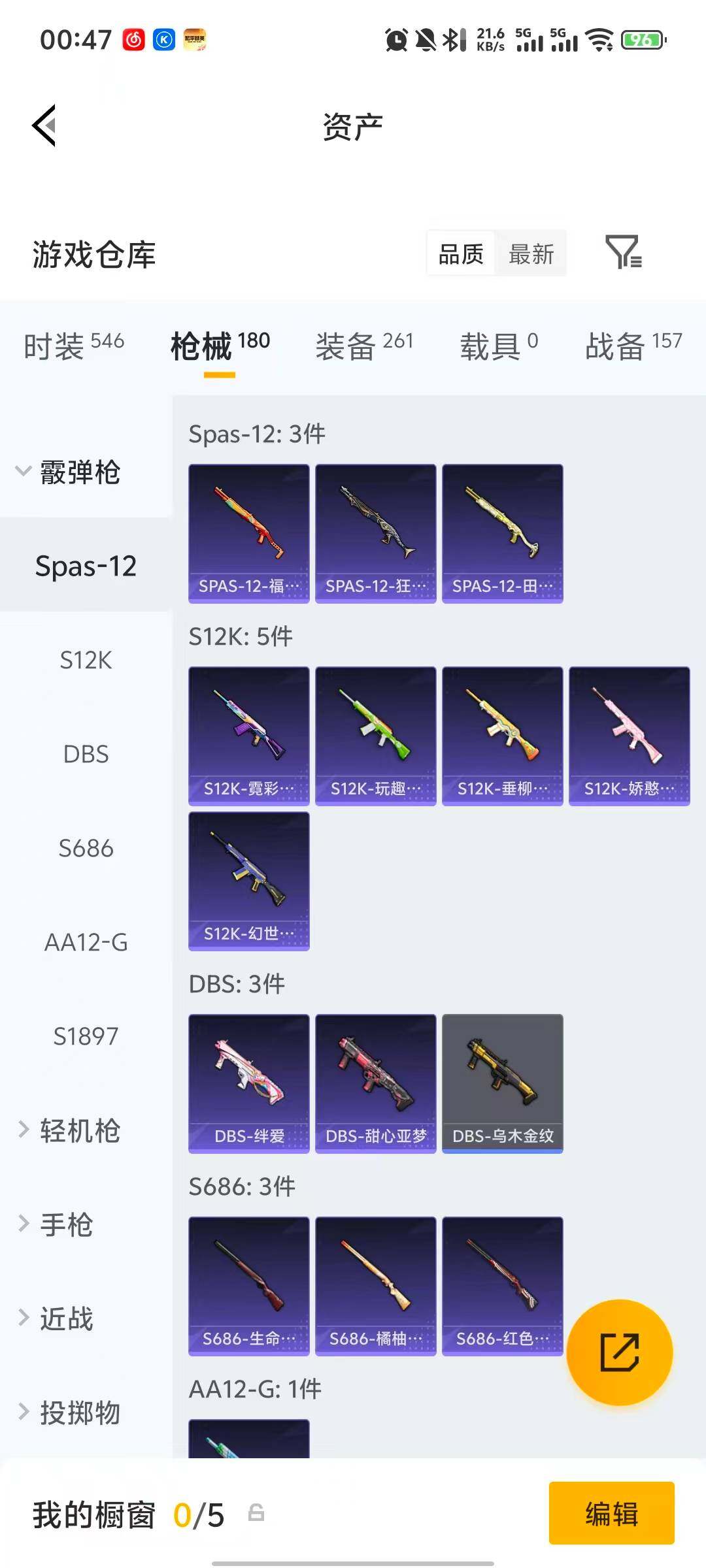Sort the warehouse by 最新
The width and height of the screenshot is (706, 1568).
pyautogui.click(x=531, y=253)
